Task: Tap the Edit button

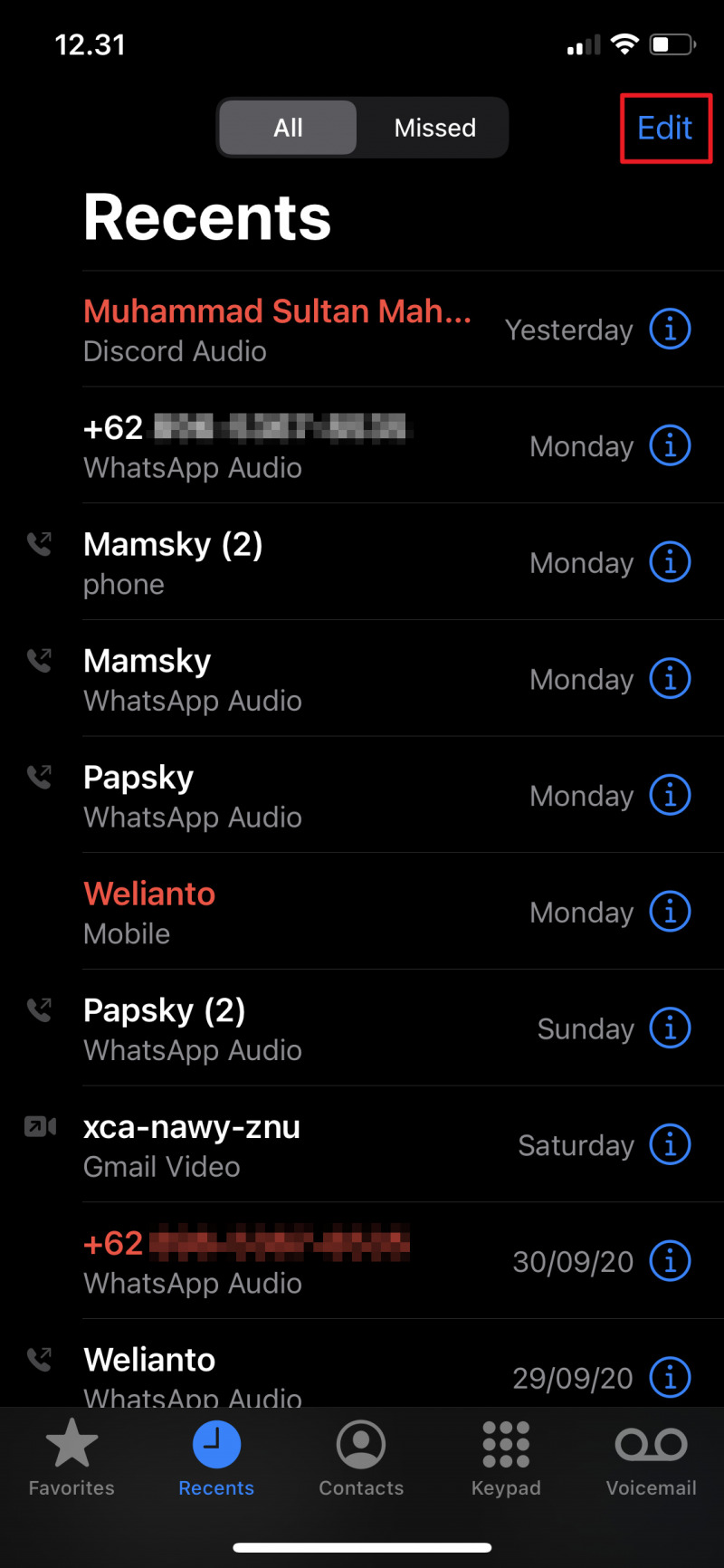Action: coord(665,129)
